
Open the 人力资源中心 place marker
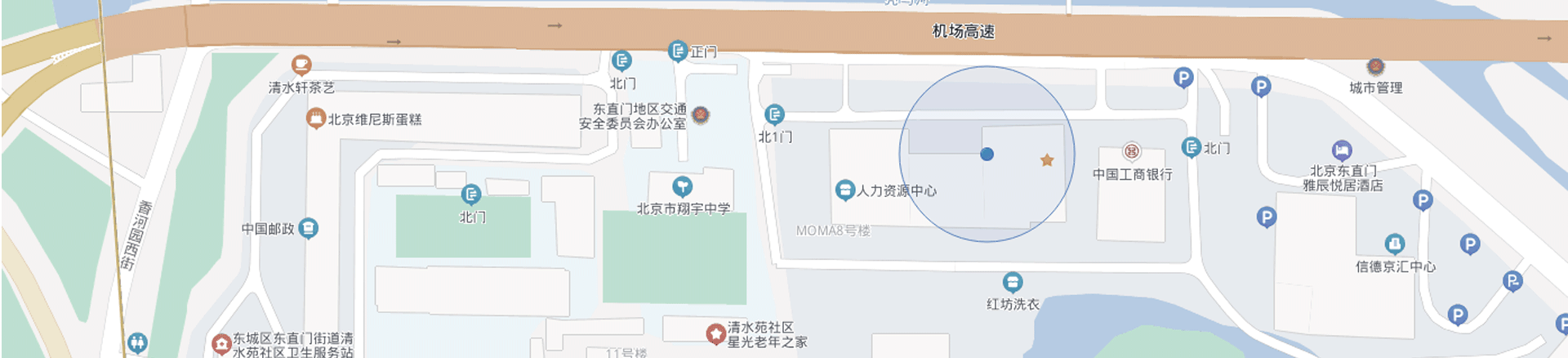coord(845,190)
